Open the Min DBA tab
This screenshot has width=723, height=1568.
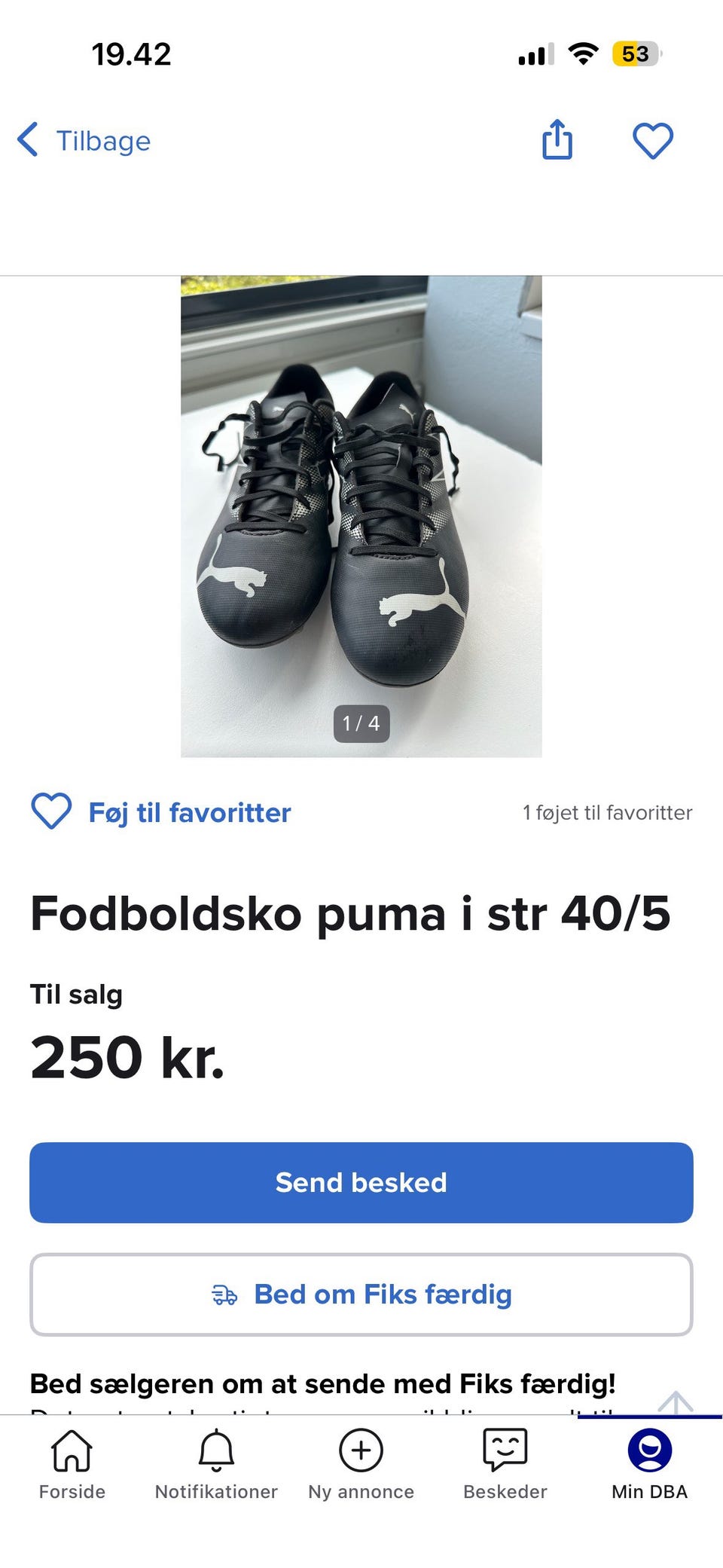point(649,1464)
